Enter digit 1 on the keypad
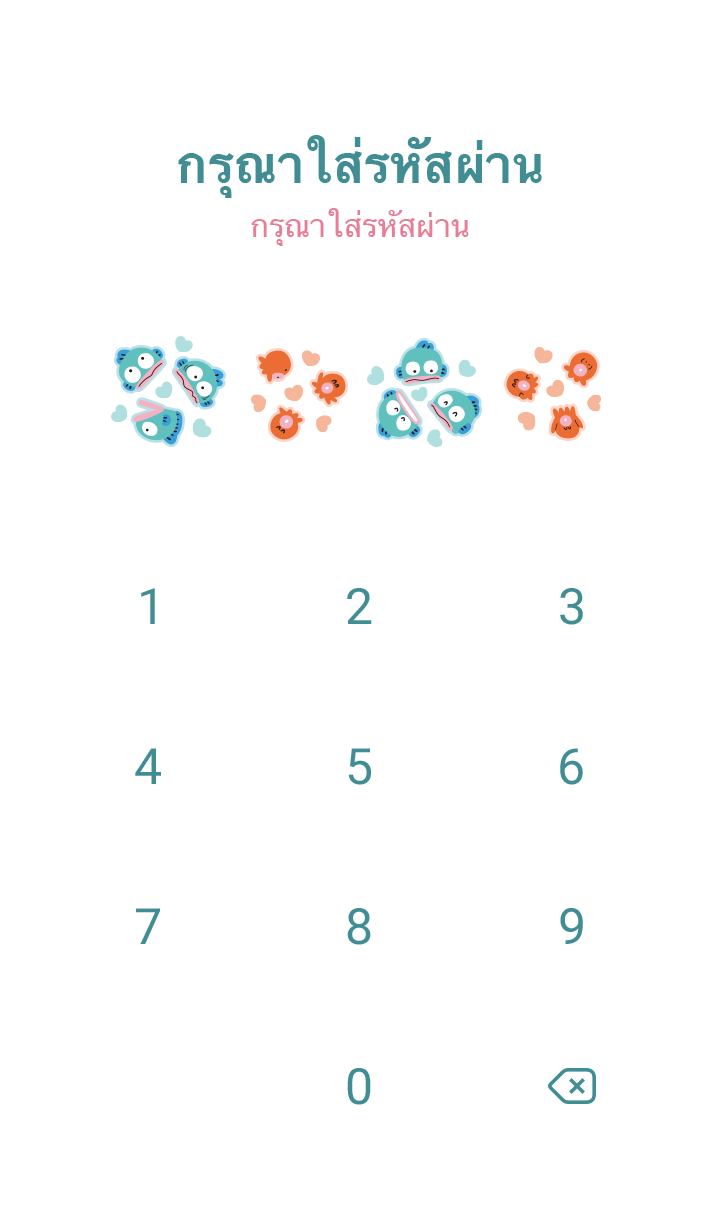The height and width of the screenshot is (1232, 720). (149, 607)
